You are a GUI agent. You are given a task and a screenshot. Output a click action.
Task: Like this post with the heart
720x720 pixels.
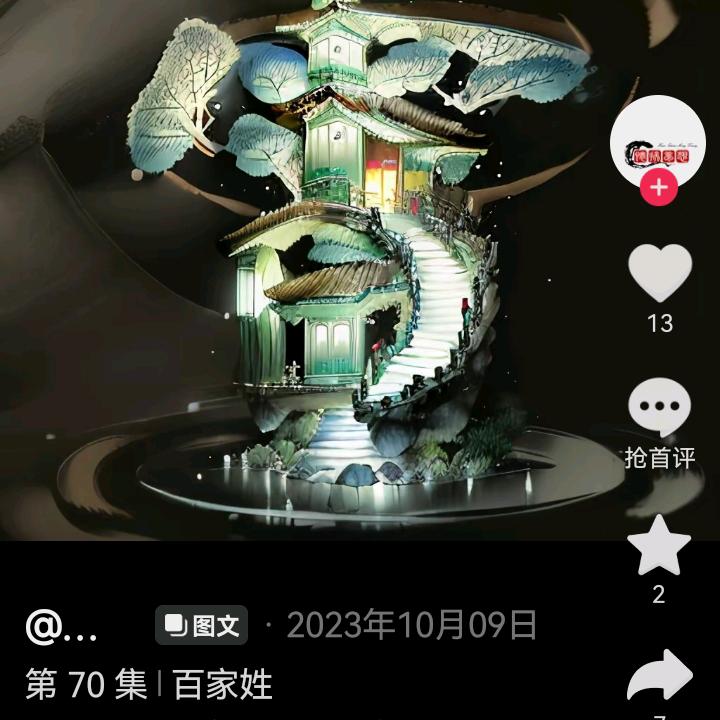tap(659, 272)
